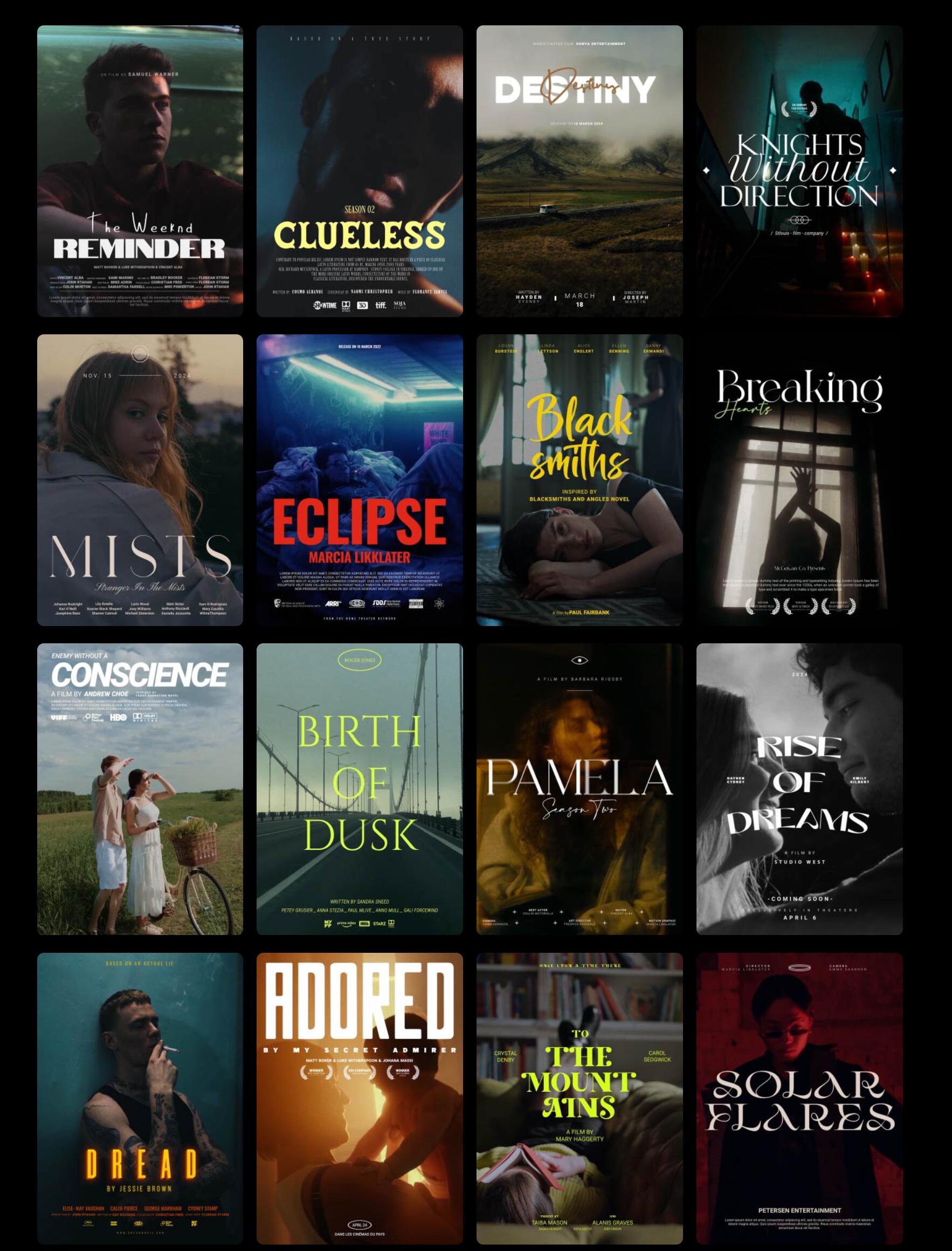This screenshot has width=952, height=1251.
Task: Choose the Rise of Dreams poster
Action: (799, 788)
